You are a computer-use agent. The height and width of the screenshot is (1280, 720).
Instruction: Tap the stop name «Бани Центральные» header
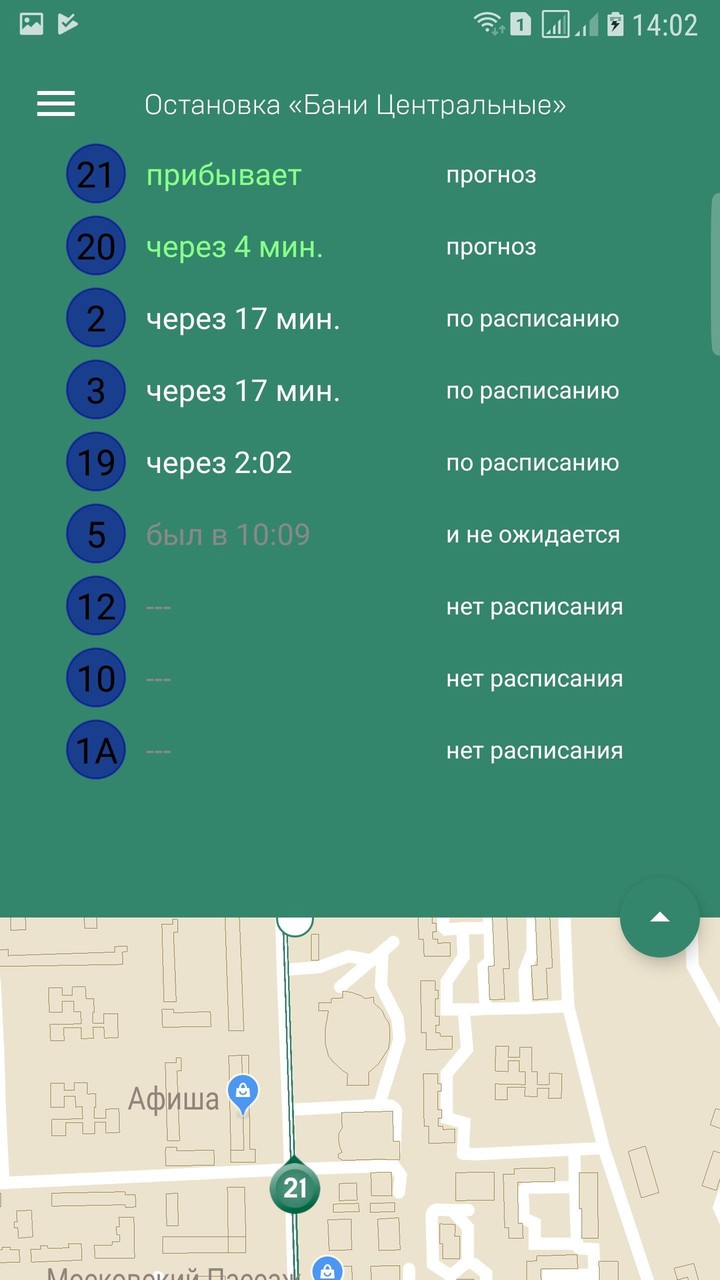pos(355,103)
